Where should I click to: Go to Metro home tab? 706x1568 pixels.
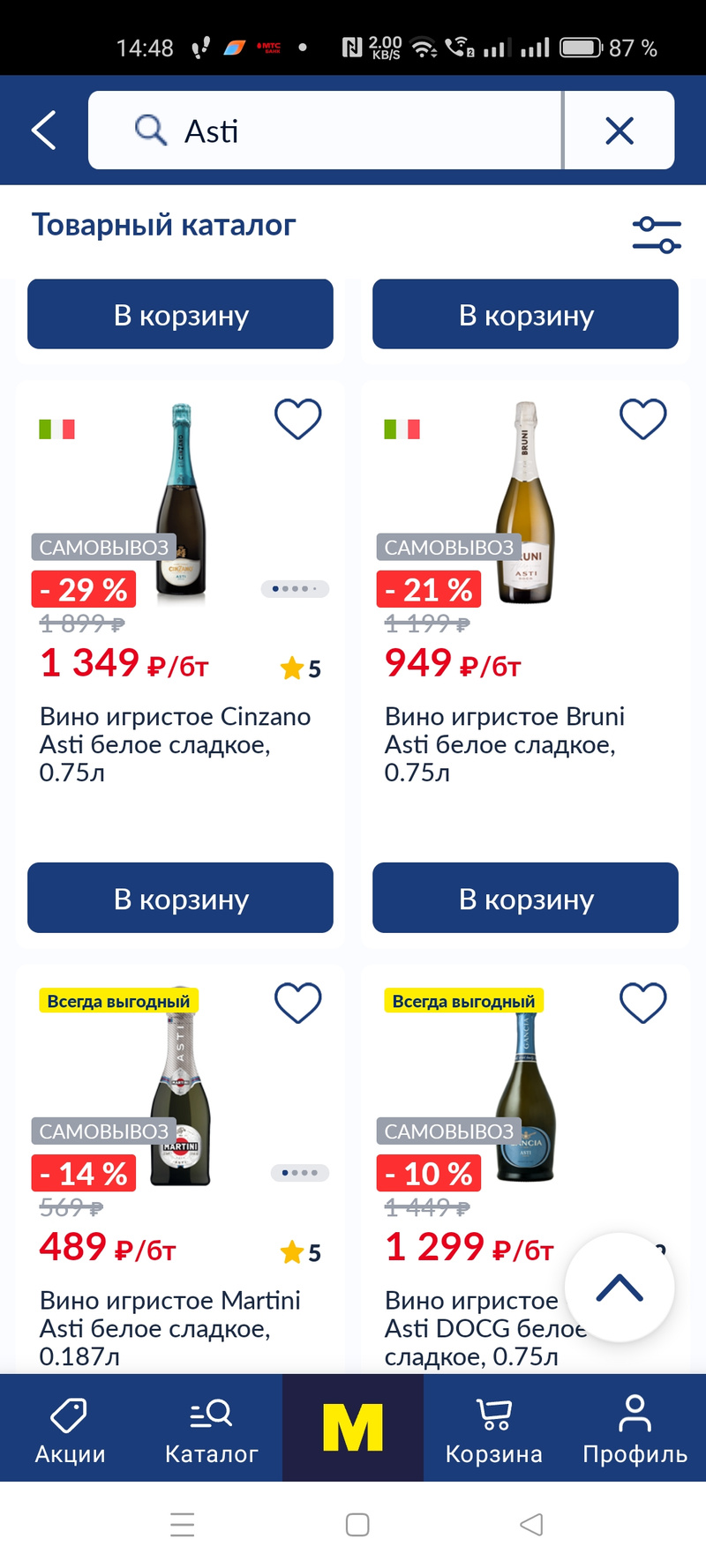tap(353, 1429)
